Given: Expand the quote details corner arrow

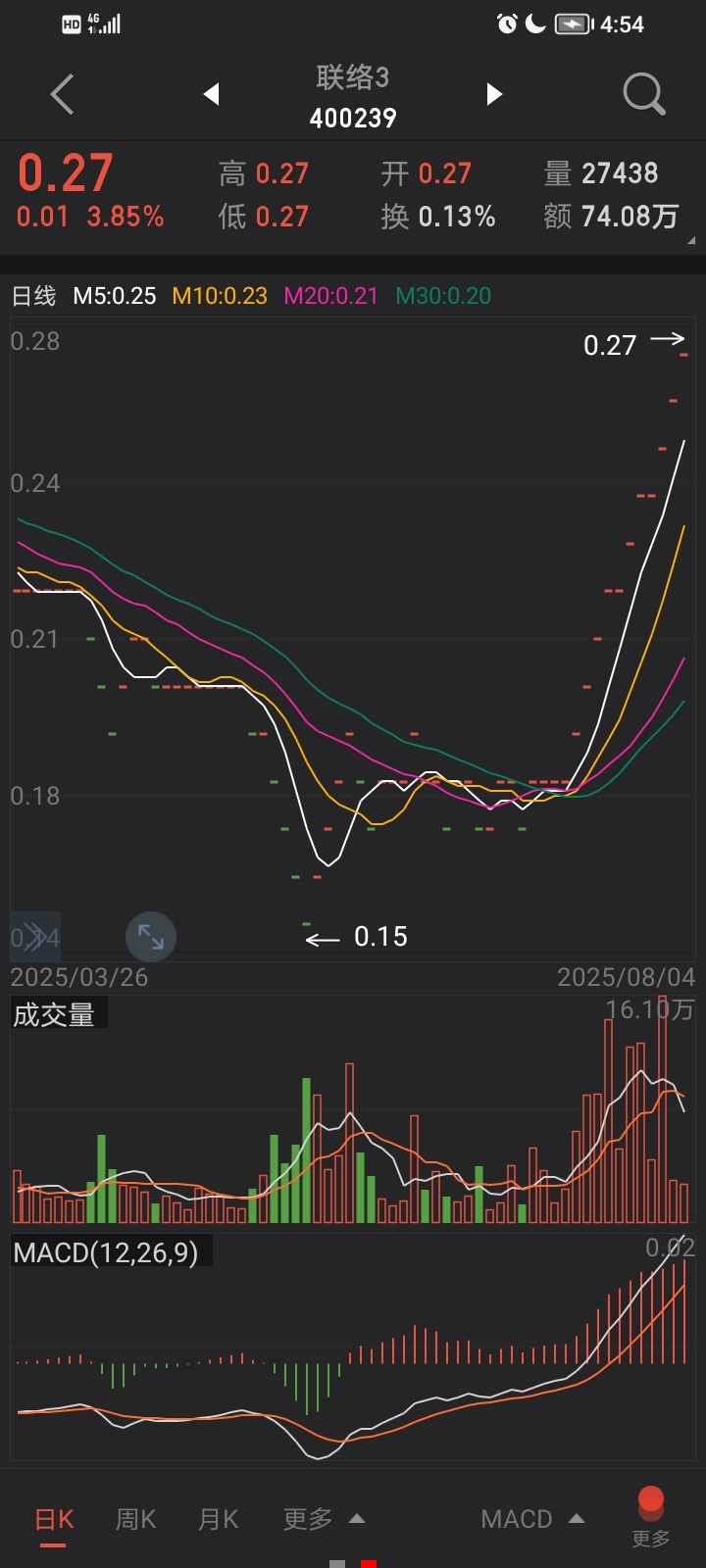Looking at the screenshot, I should tap(691, 240).
